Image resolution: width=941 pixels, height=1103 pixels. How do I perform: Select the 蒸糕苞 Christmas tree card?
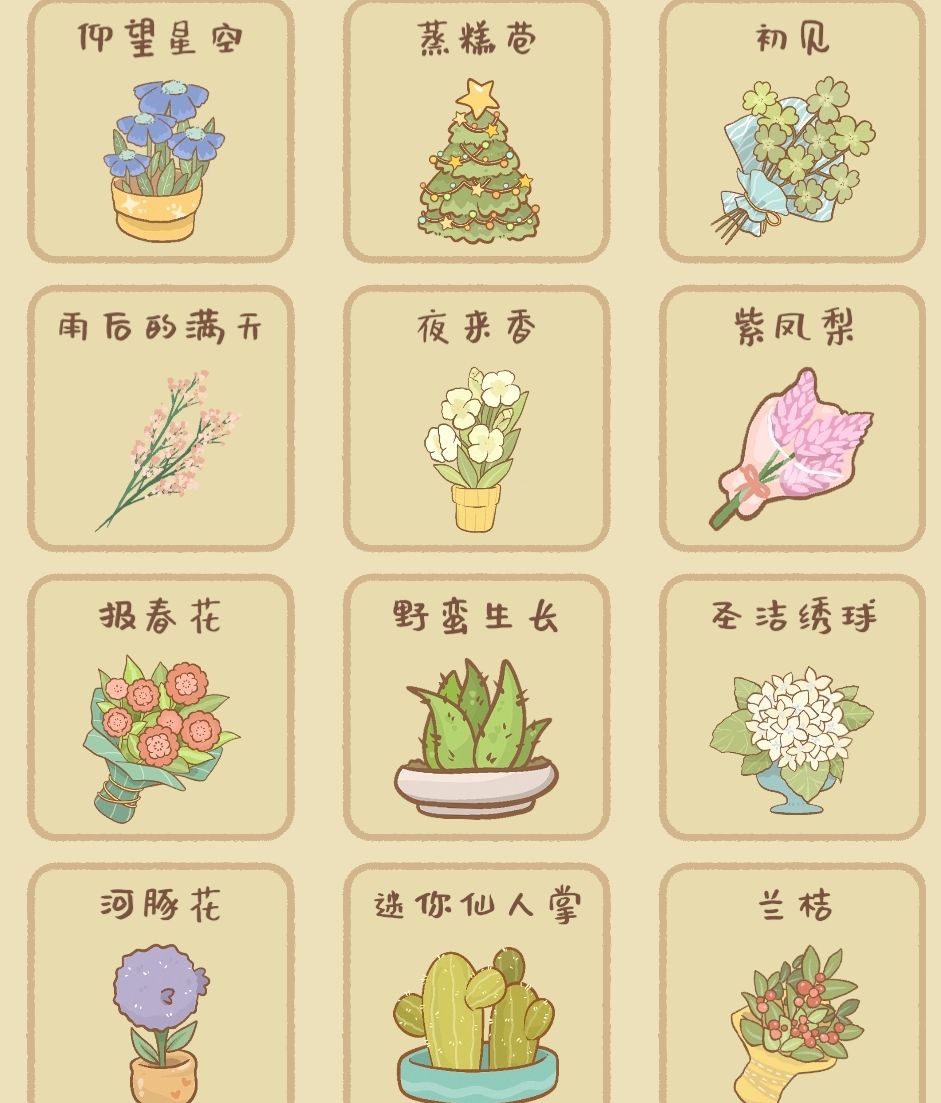pyautogui.click(x=476, y=130)
